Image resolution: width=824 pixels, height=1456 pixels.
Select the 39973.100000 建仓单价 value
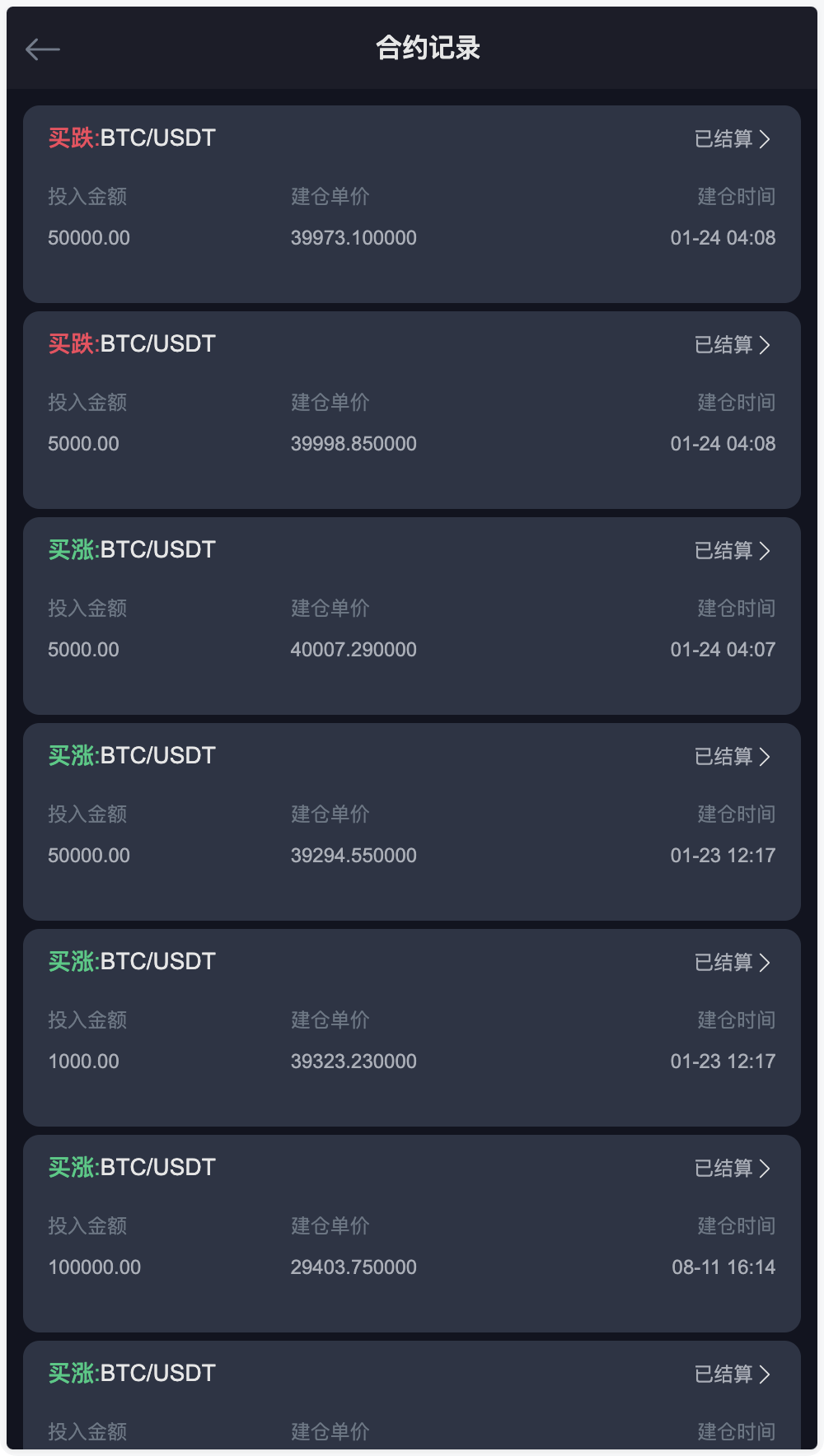click(x=354, y=237)
